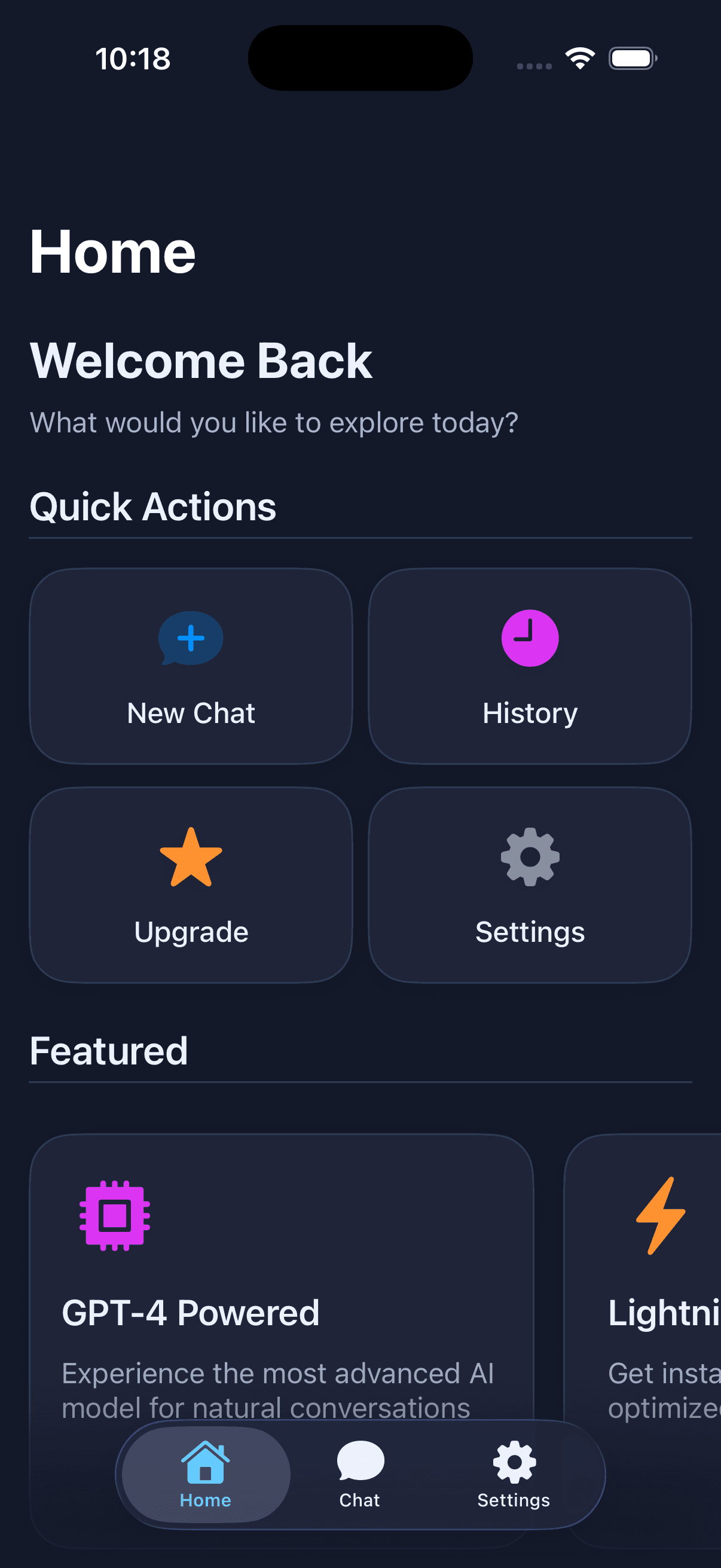Open the New Chat quick action card

[191, 666]
